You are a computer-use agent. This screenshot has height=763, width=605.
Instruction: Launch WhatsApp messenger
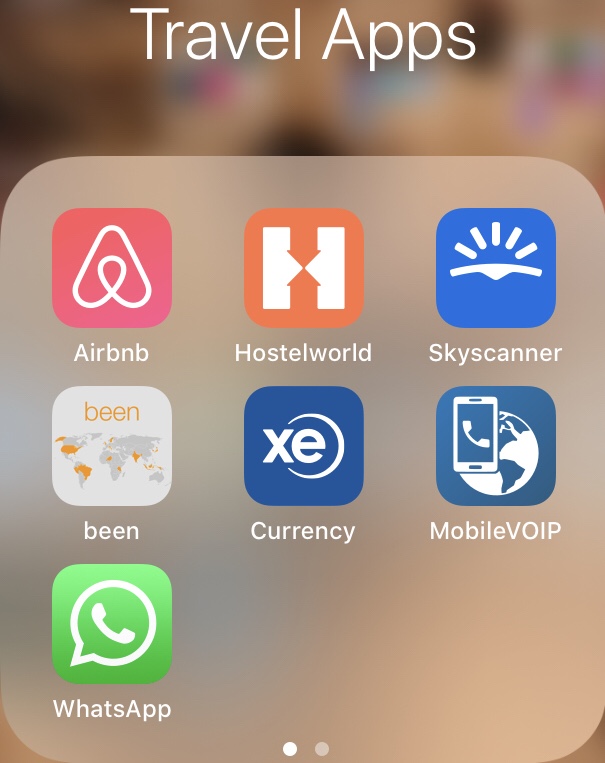112,624
